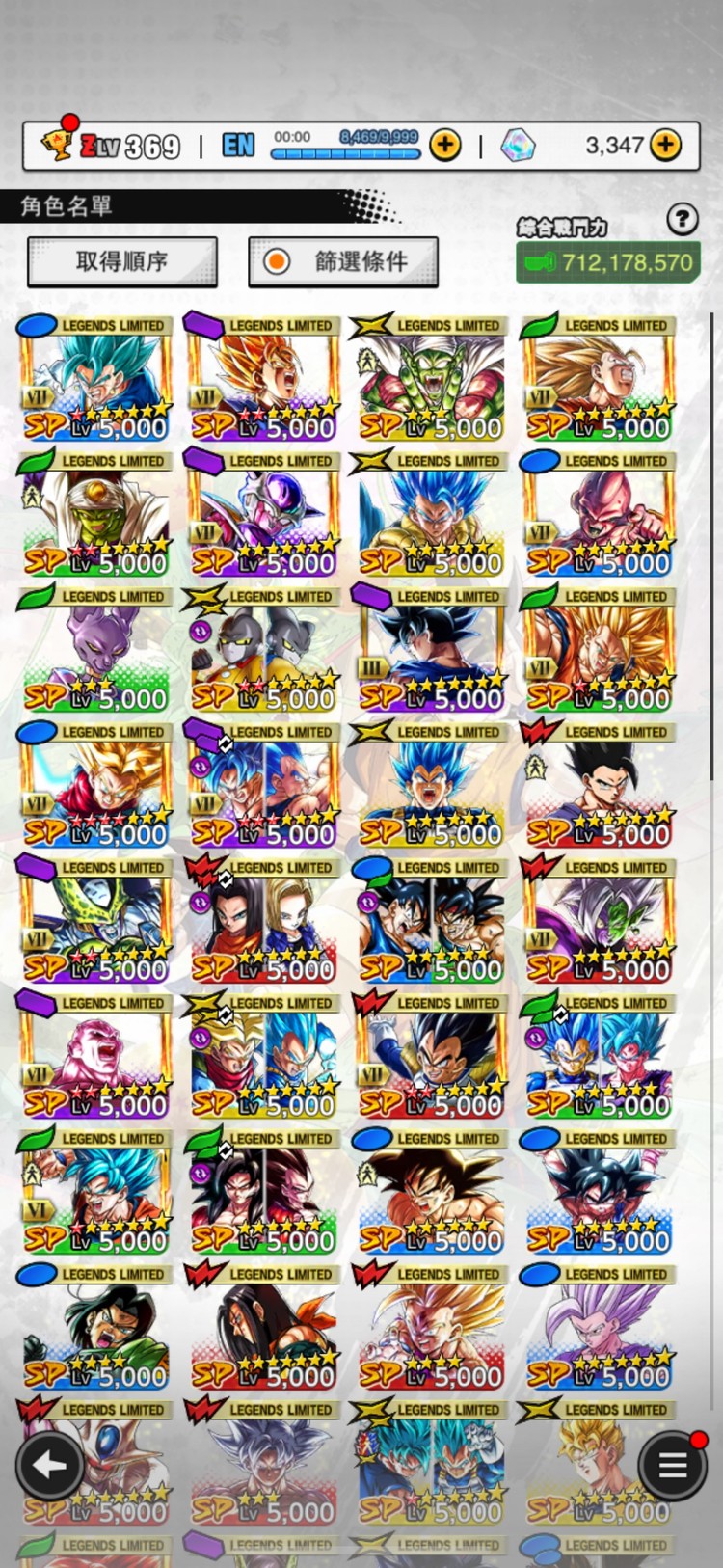Select the Gamma 1 and 2 duo card
This screenshot has height=1568, width=723.
coord(262,652)
